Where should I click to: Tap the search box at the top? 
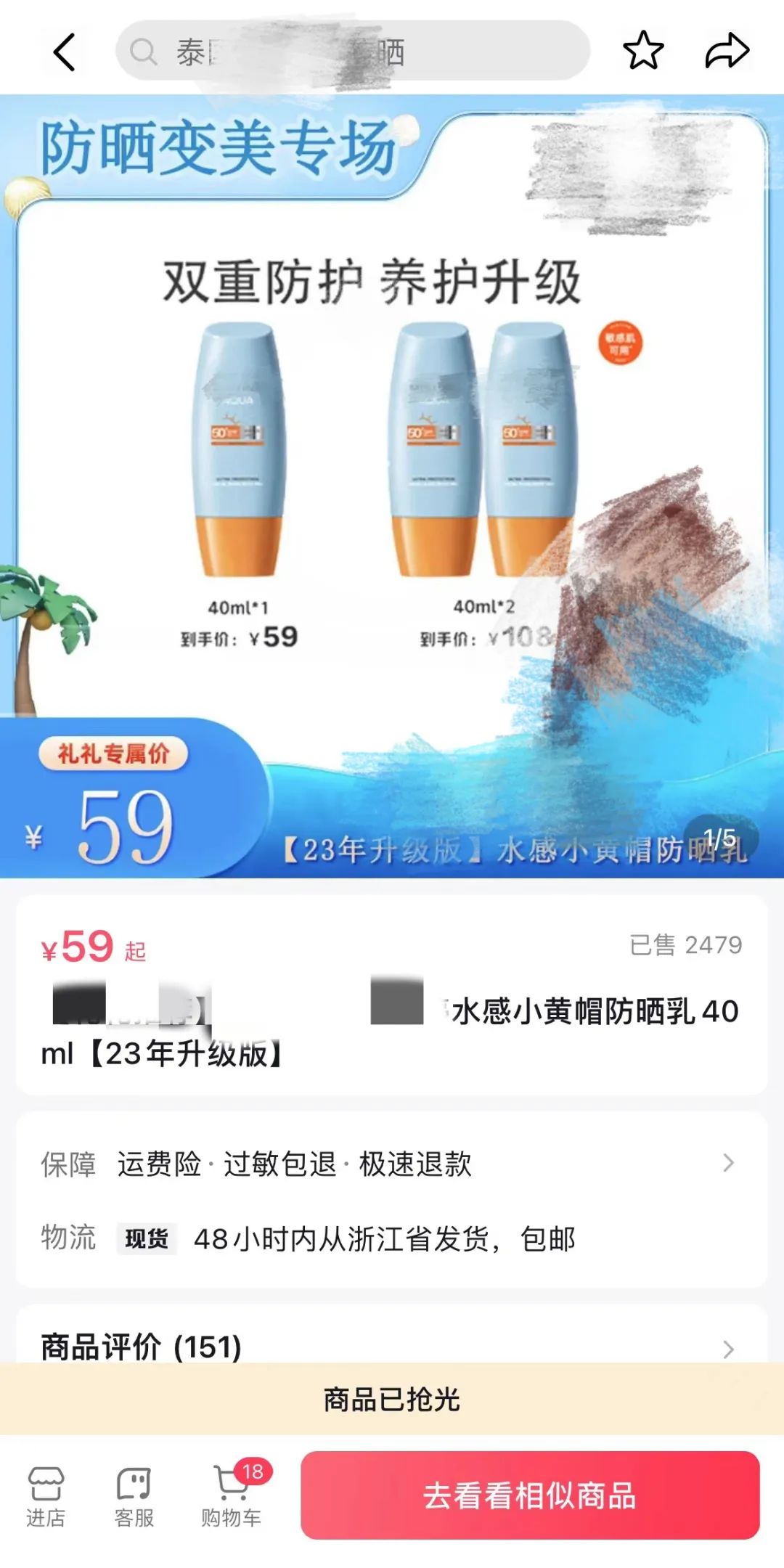click(x=352, y=52)
